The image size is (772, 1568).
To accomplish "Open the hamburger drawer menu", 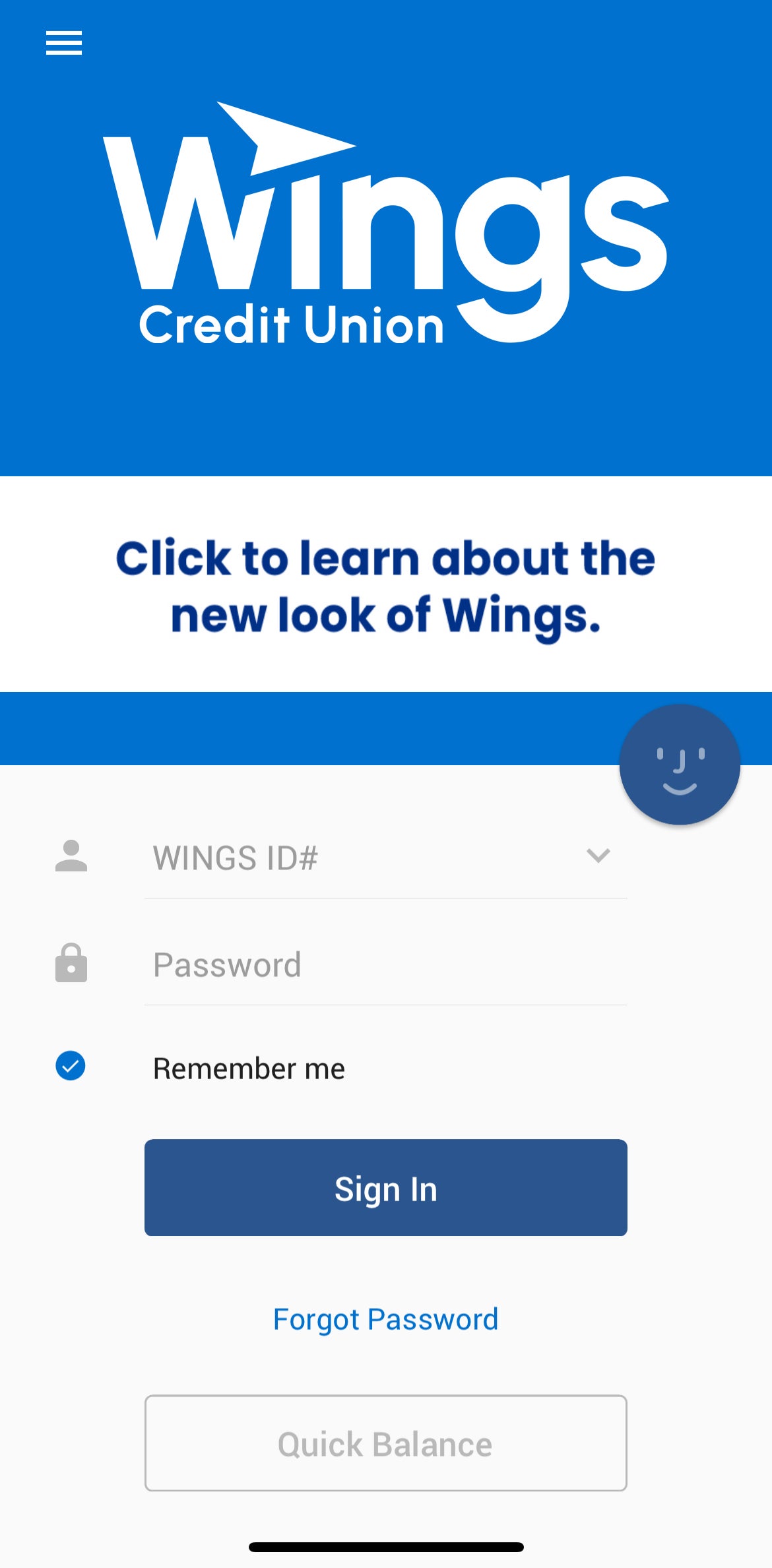I will [x=64, y=43].
